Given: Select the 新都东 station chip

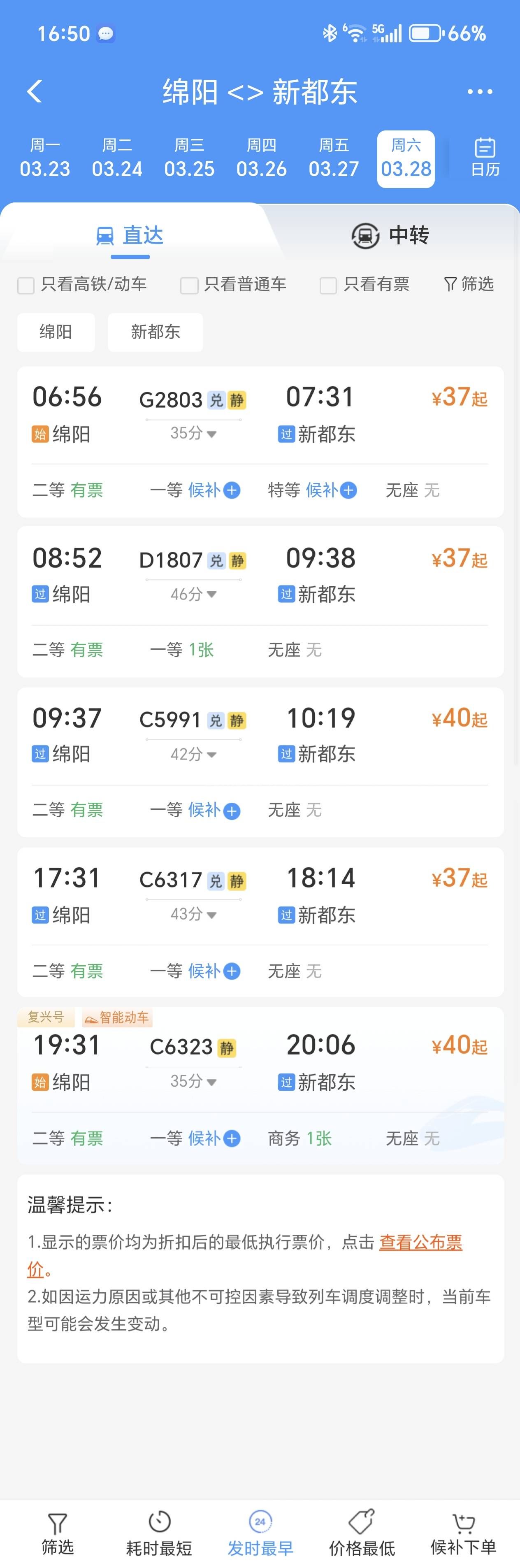Looking at the screenshot, I should 155,332.
